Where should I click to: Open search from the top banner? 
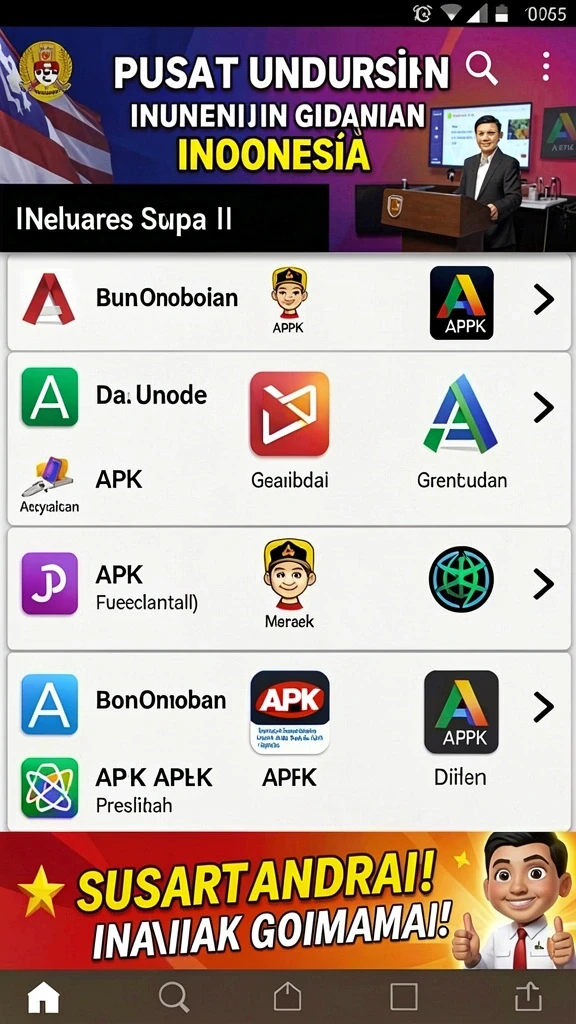[481, 68]
